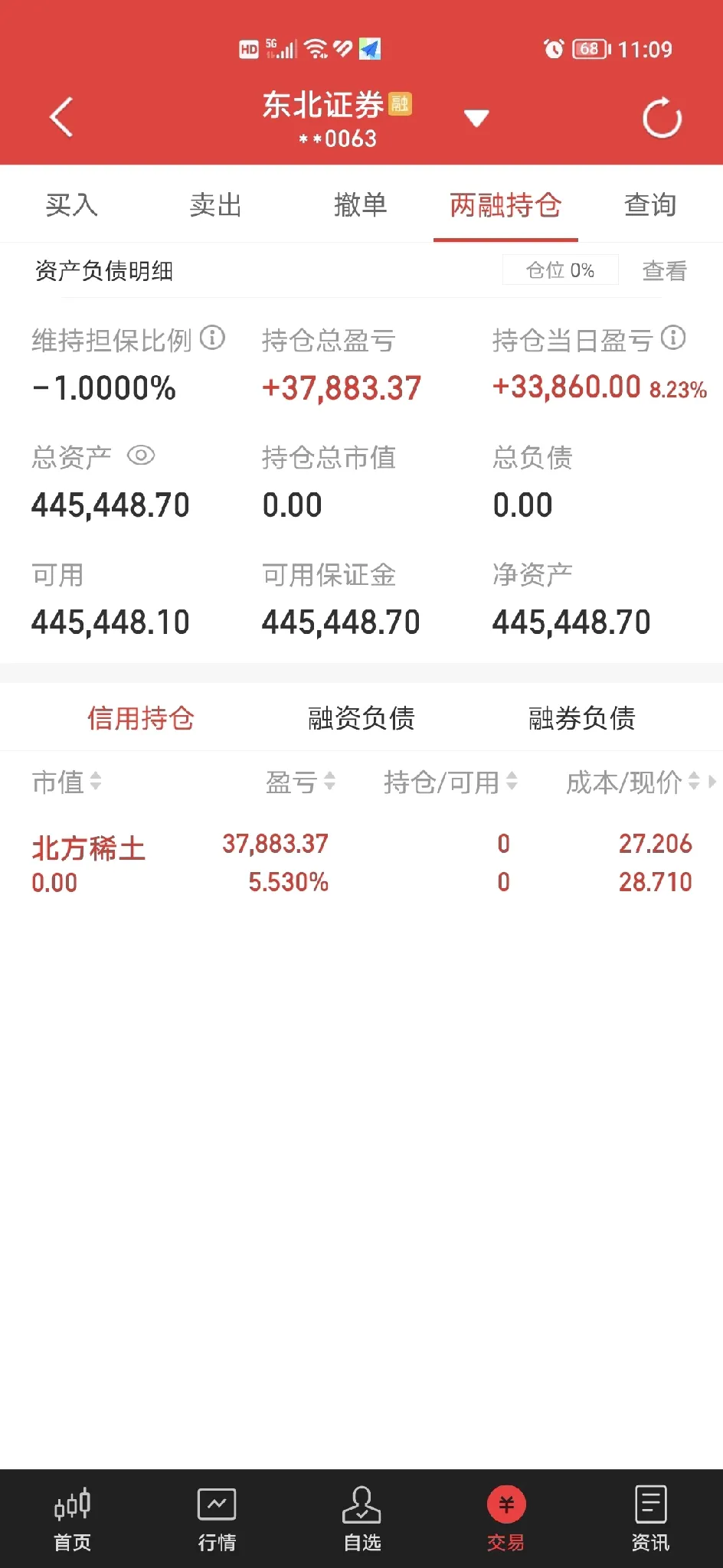Select the 两融持仓 tab

[505, 204]
